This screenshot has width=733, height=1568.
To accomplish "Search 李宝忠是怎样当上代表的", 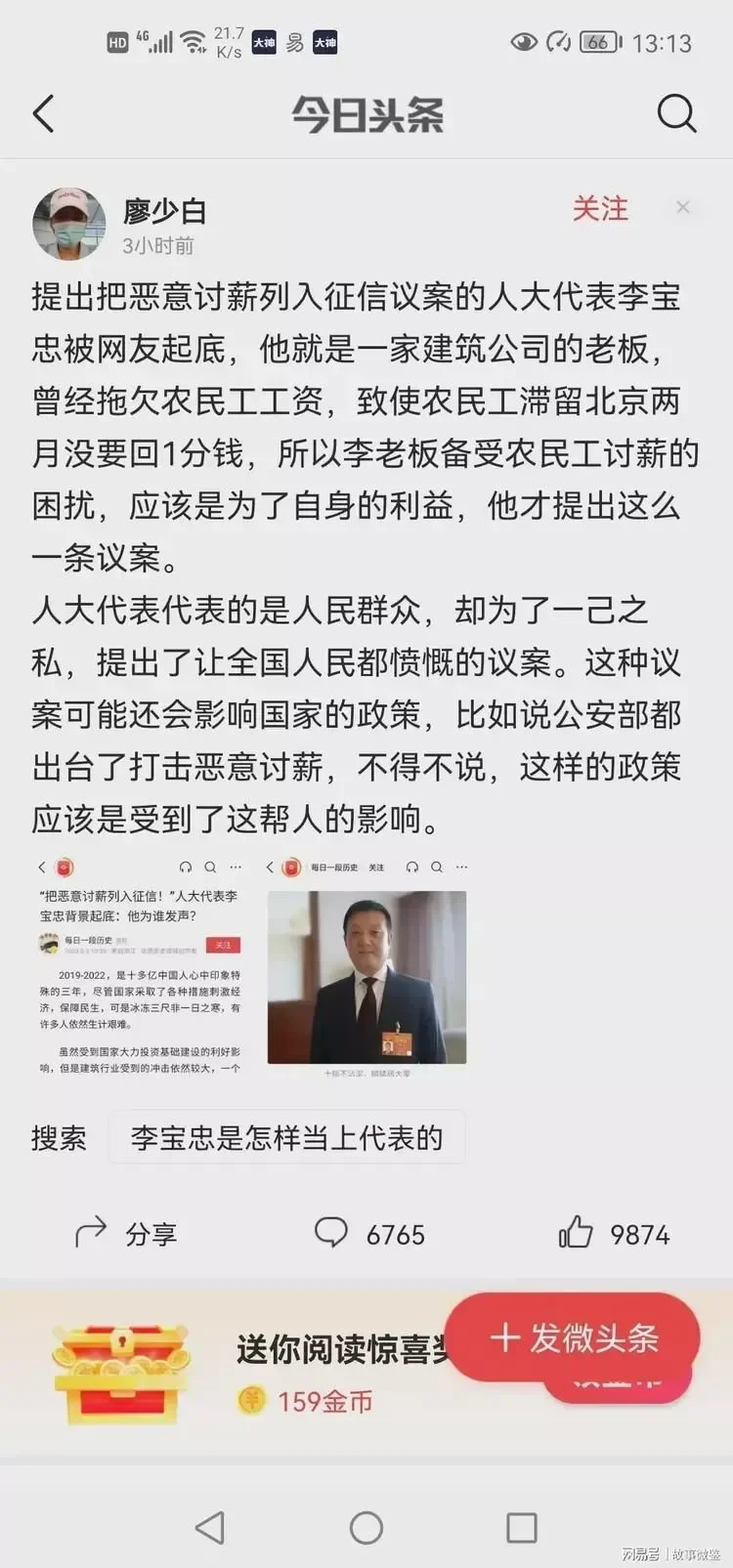I will tap(286, 1138).
